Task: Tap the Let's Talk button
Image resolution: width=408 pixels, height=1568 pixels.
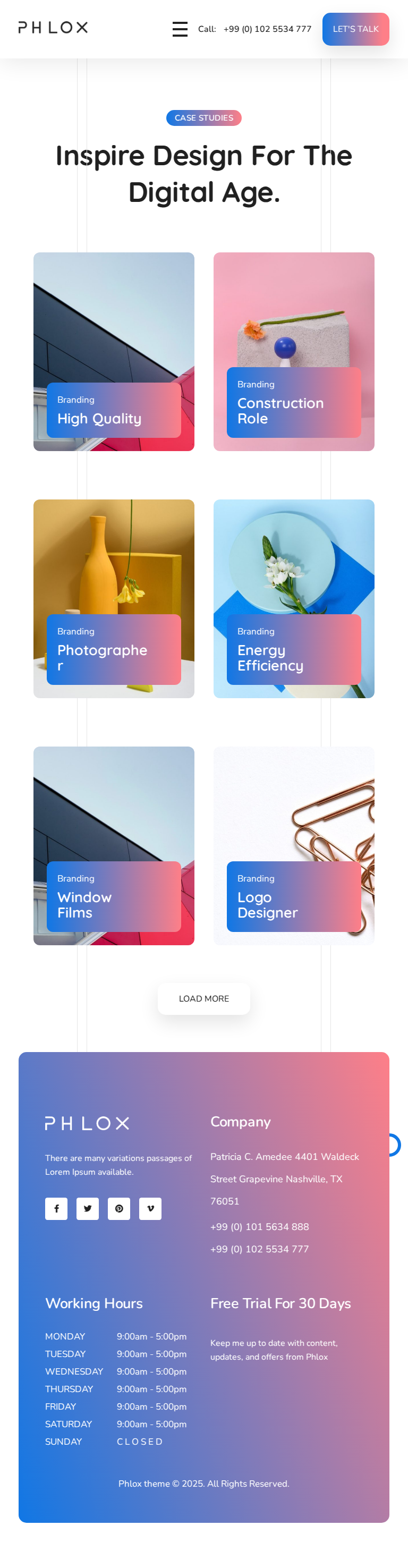Action: 355,29
